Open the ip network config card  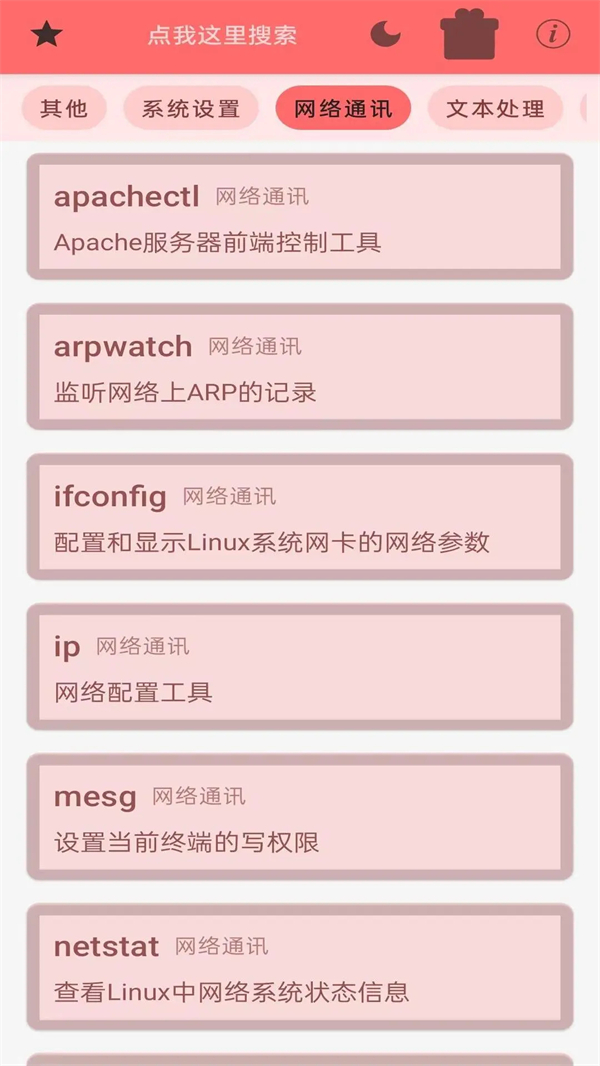point(300,667)
